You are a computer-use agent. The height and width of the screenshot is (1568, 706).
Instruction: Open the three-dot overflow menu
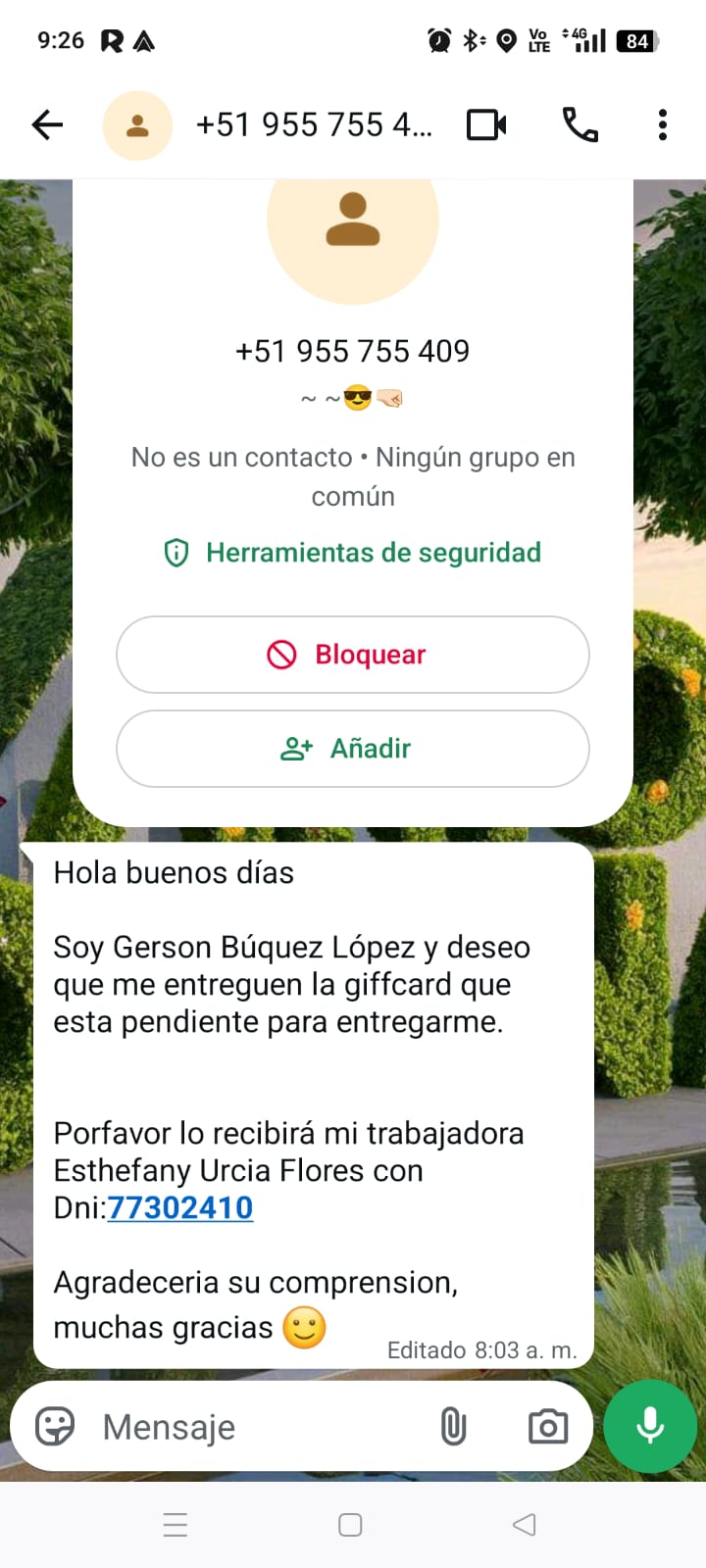(x=663, y=125)
